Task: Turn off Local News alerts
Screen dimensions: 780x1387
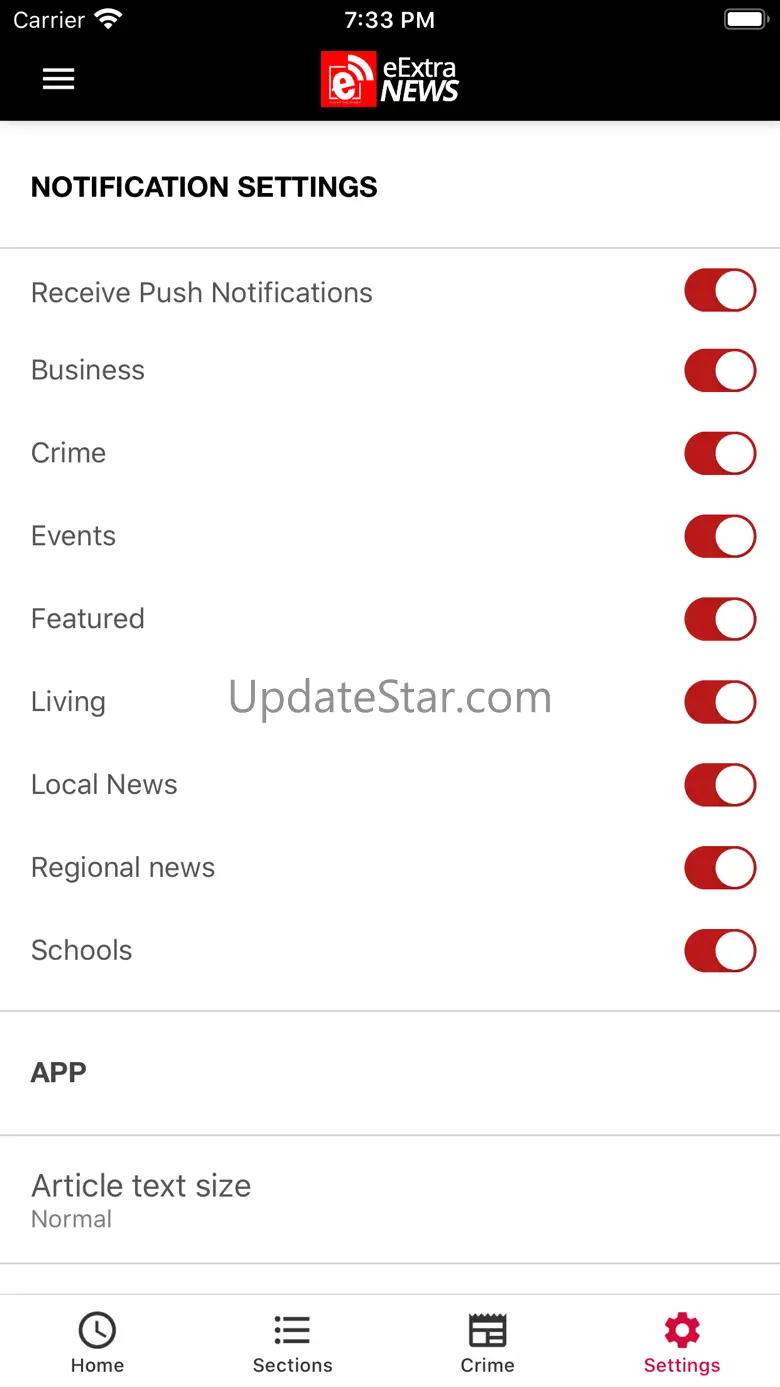Action: (x=720, y=785)
